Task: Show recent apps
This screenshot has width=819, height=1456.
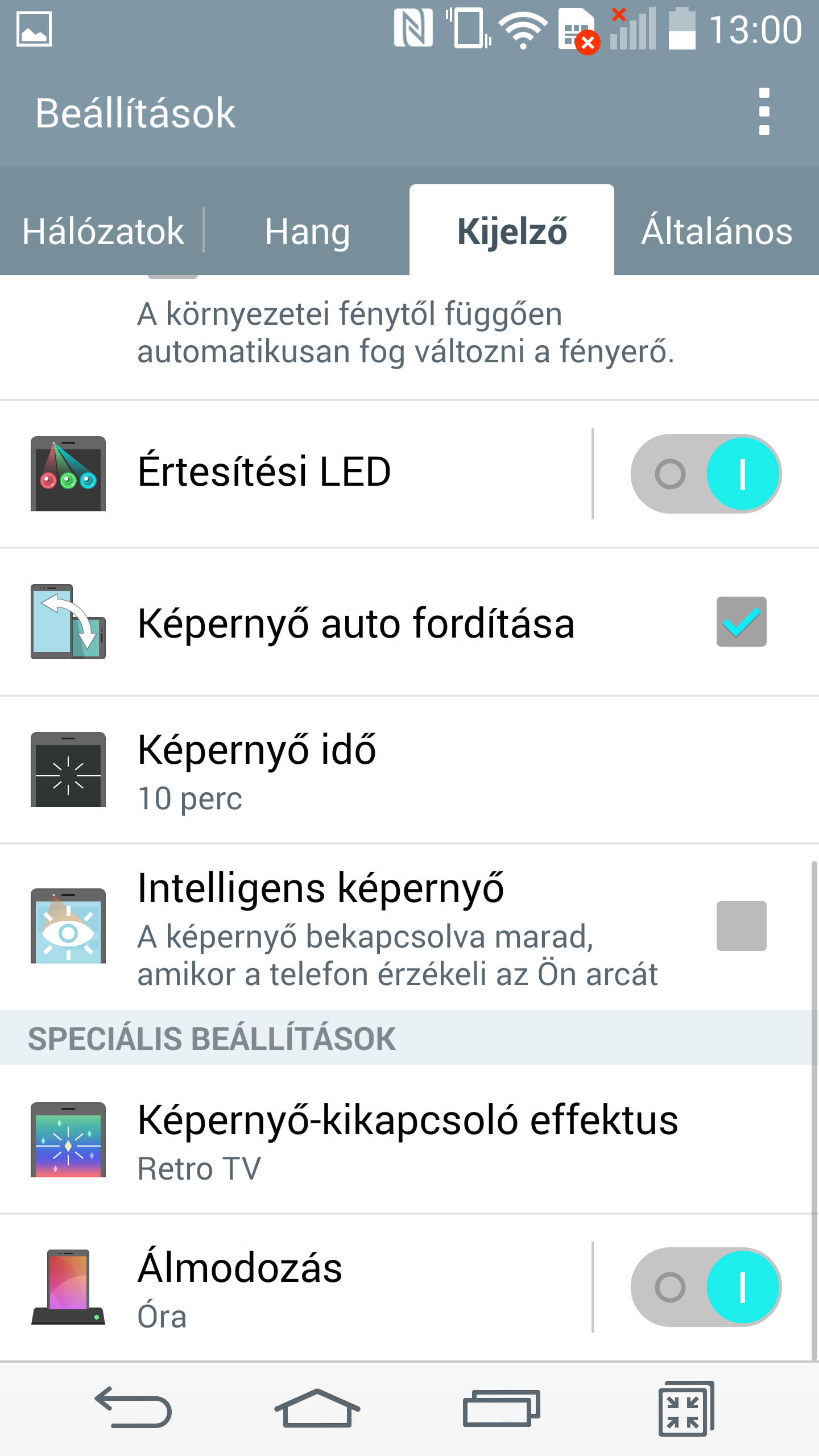Action: [501, 1407]
